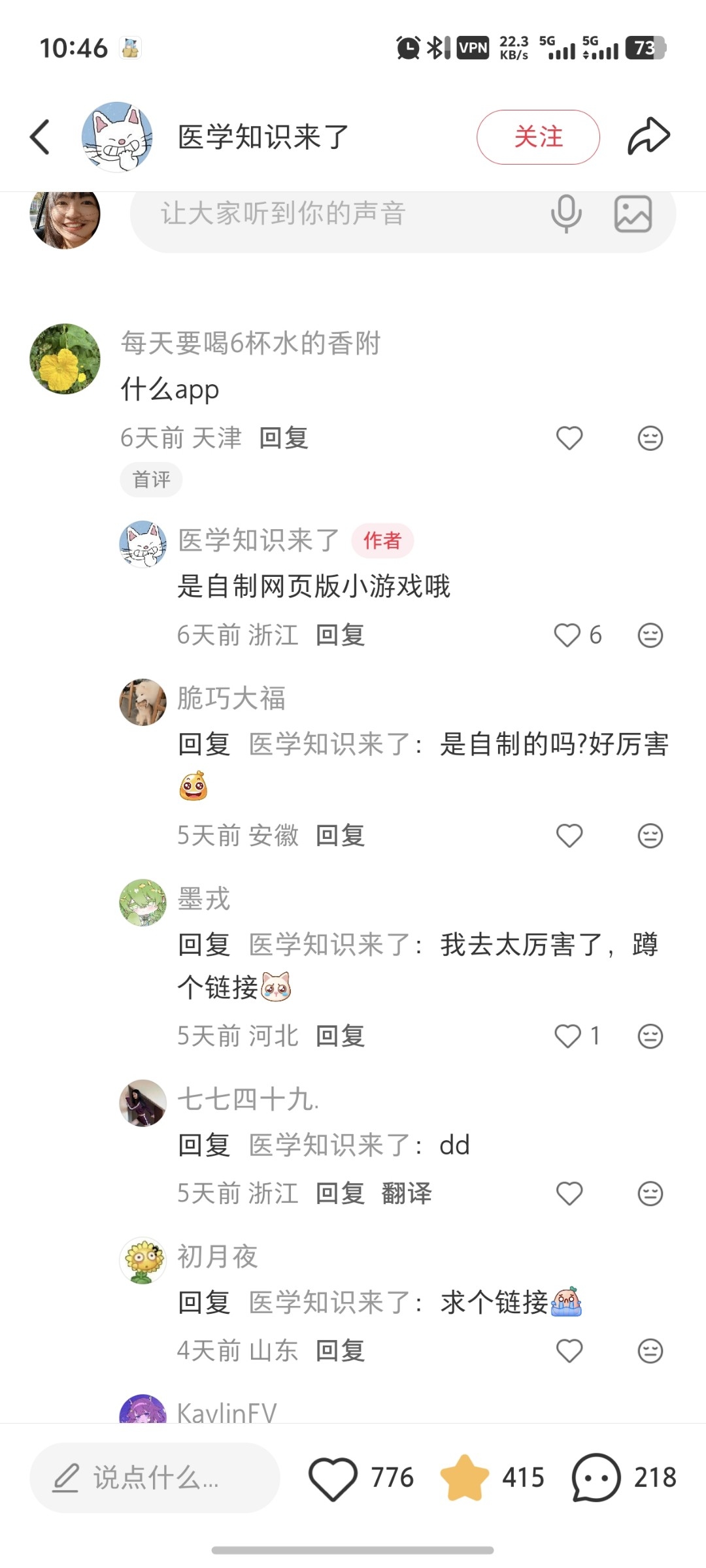Tap the dislike face on 初月夜's comment

[650, 1351]
